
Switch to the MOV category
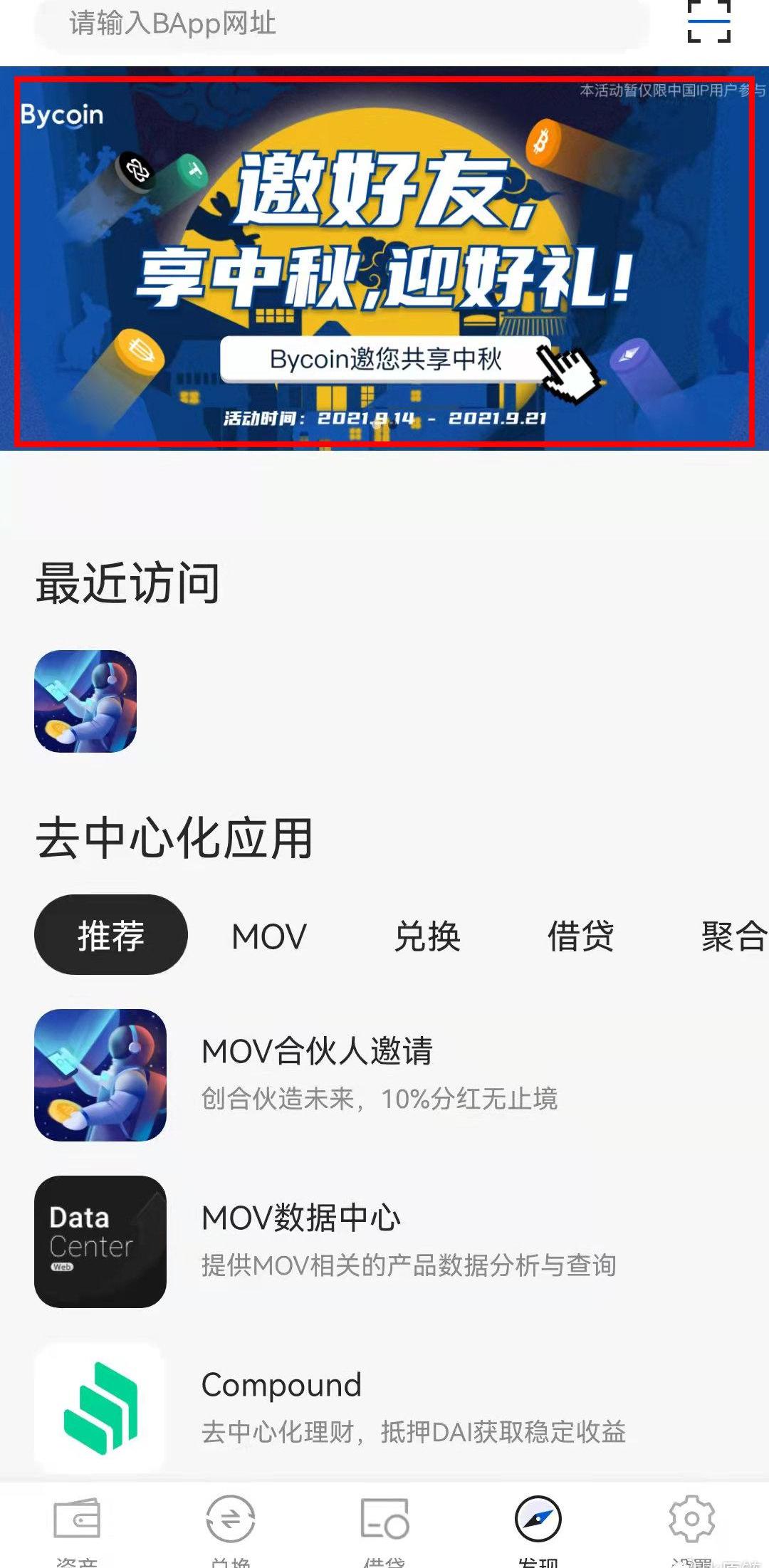tap(269, 936)
